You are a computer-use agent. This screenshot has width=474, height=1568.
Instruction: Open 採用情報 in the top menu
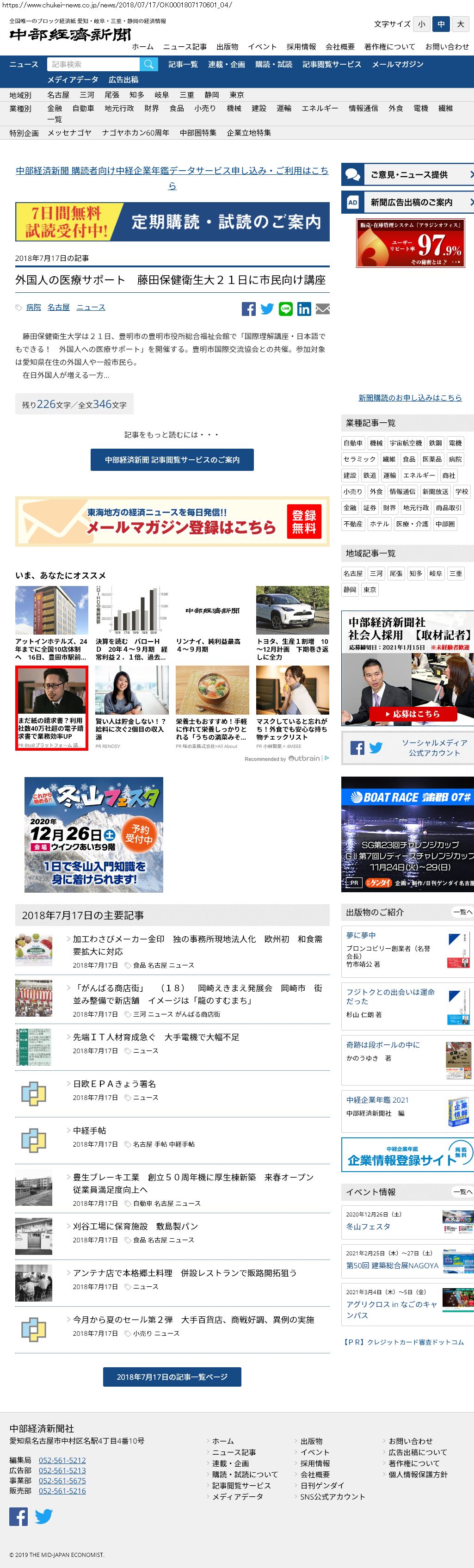(x=301, y=47)
